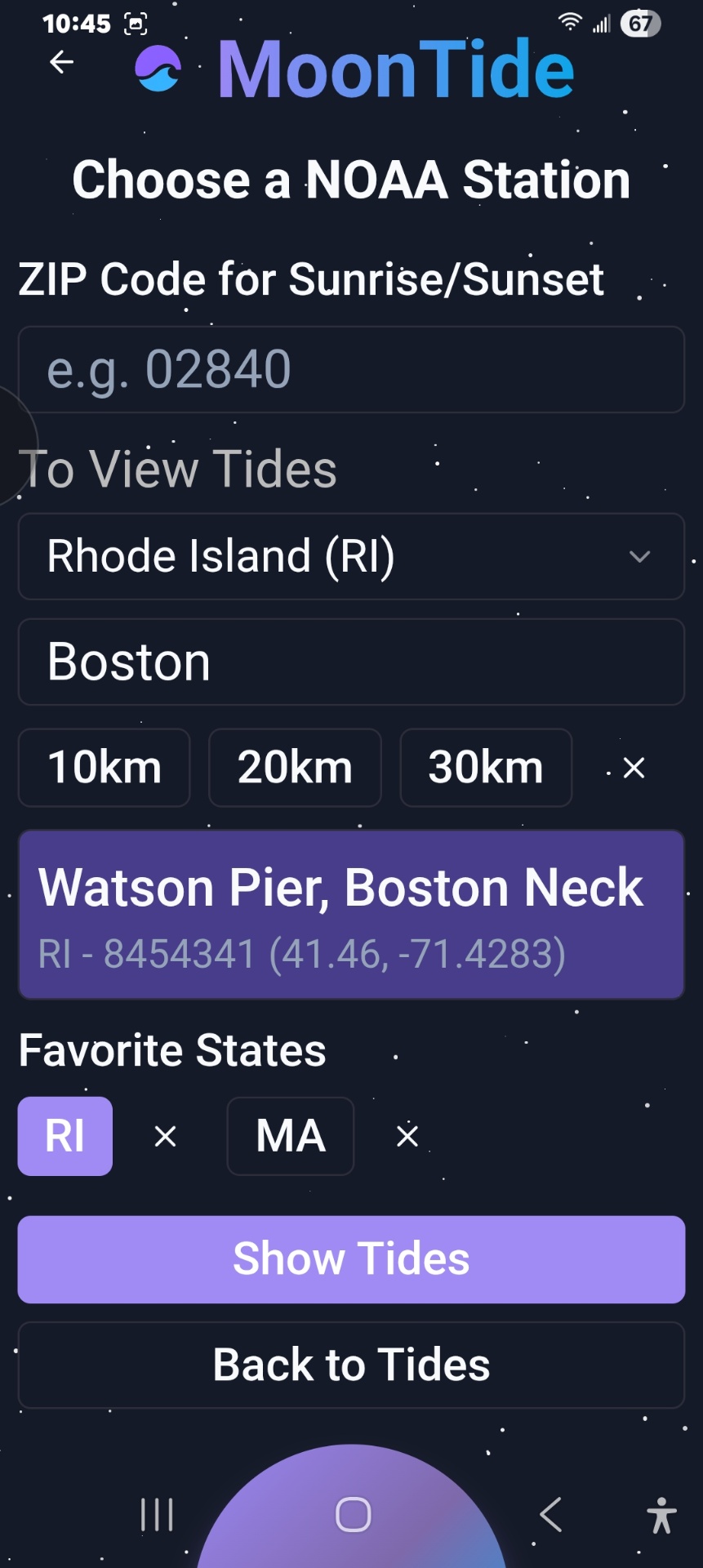
Task: Select the RI favorite state chip
Action: coord(65,1136)
